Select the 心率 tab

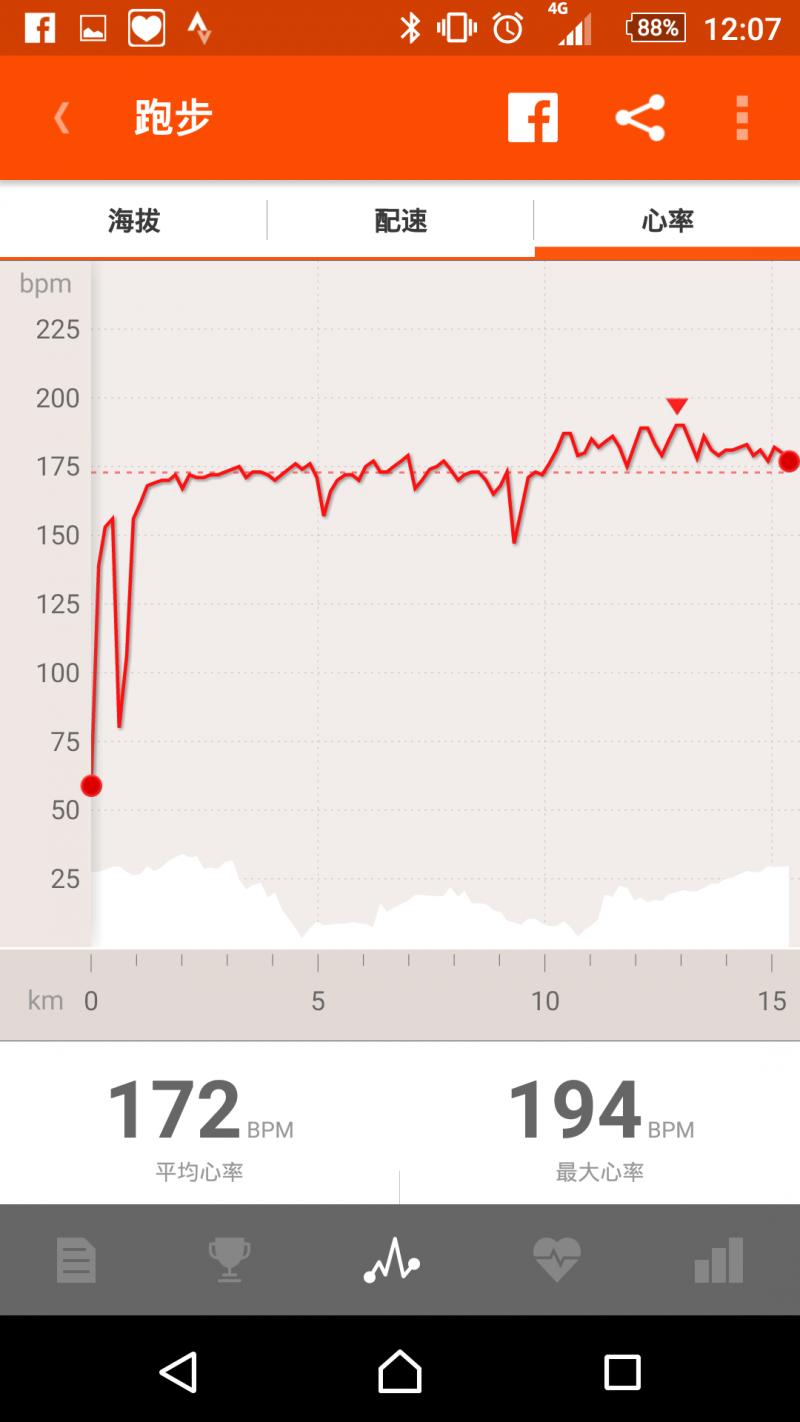coord(667,220)
